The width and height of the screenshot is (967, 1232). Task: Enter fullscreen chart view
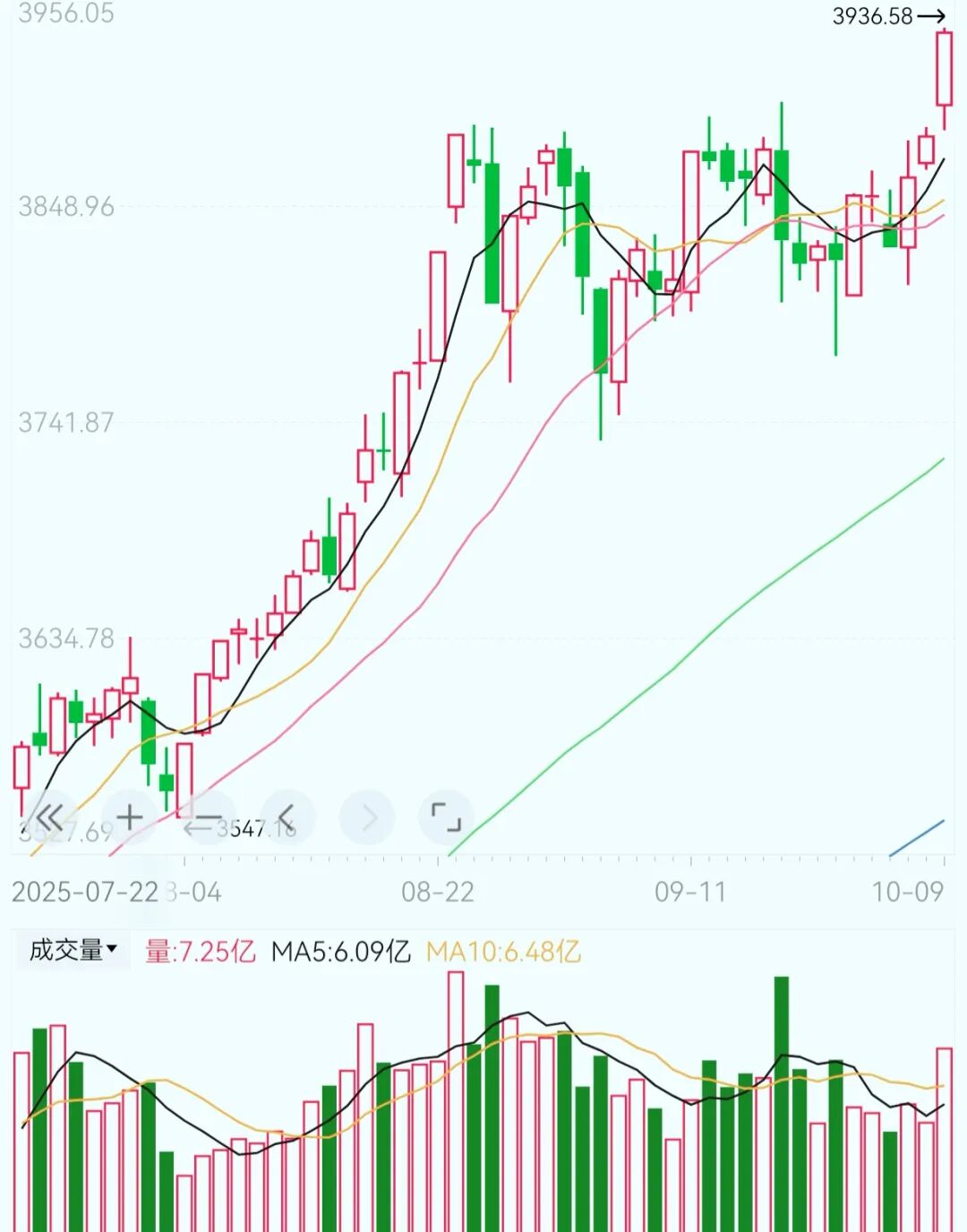click(446, 817)
